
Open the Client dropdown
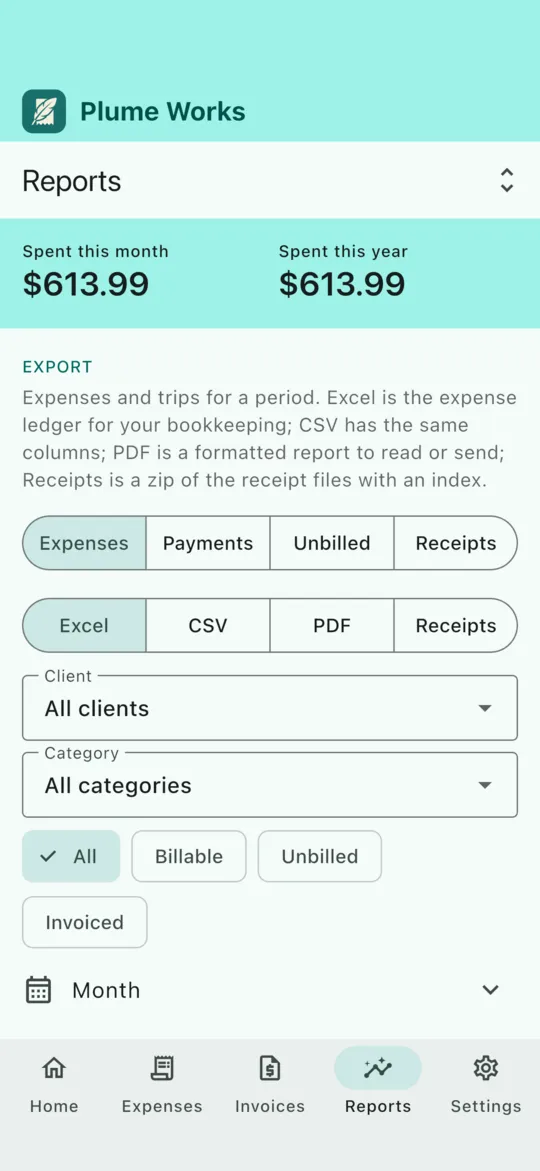[270, 707]
